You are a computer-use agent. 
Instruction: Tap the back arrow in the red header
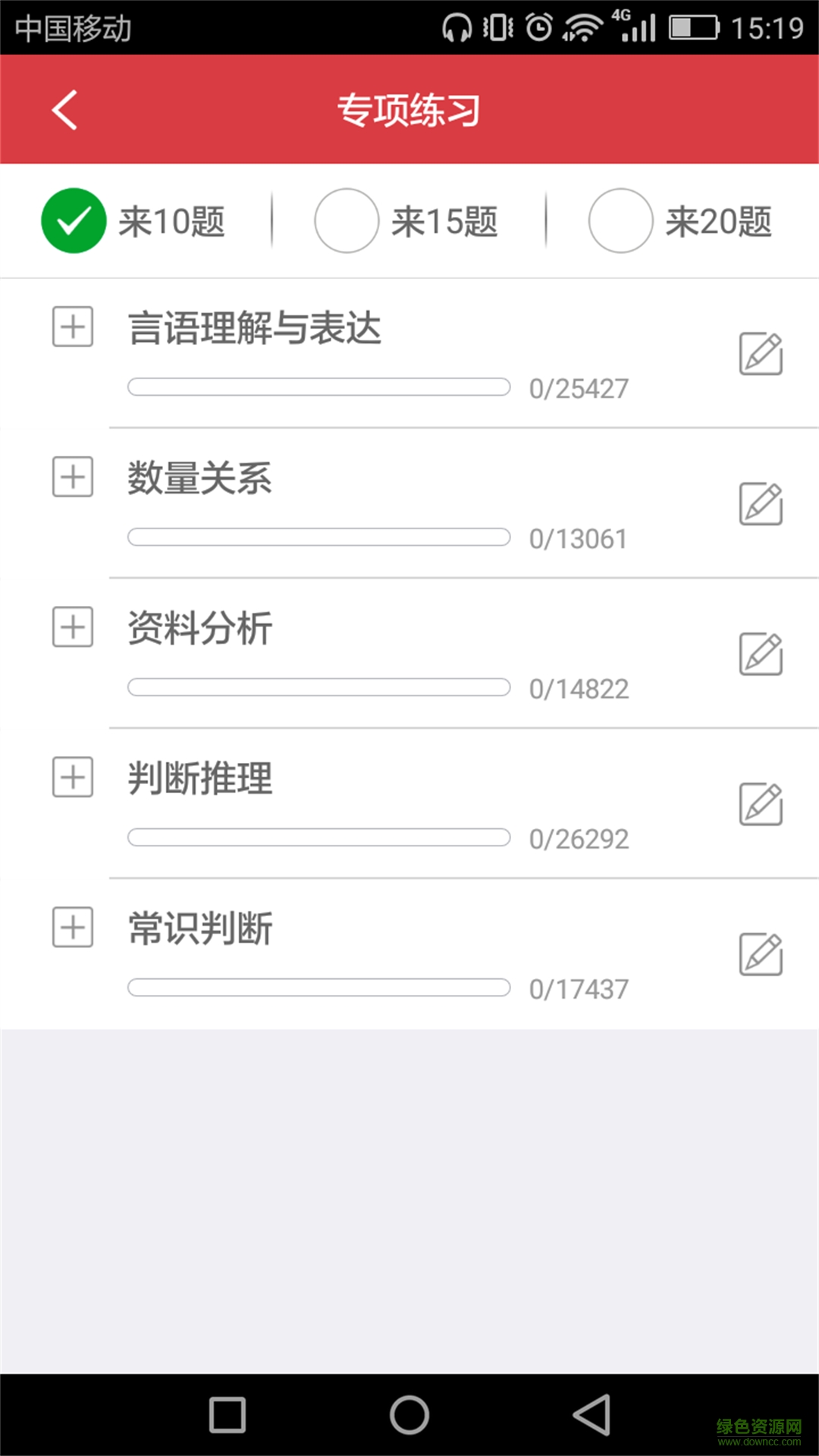64,108
